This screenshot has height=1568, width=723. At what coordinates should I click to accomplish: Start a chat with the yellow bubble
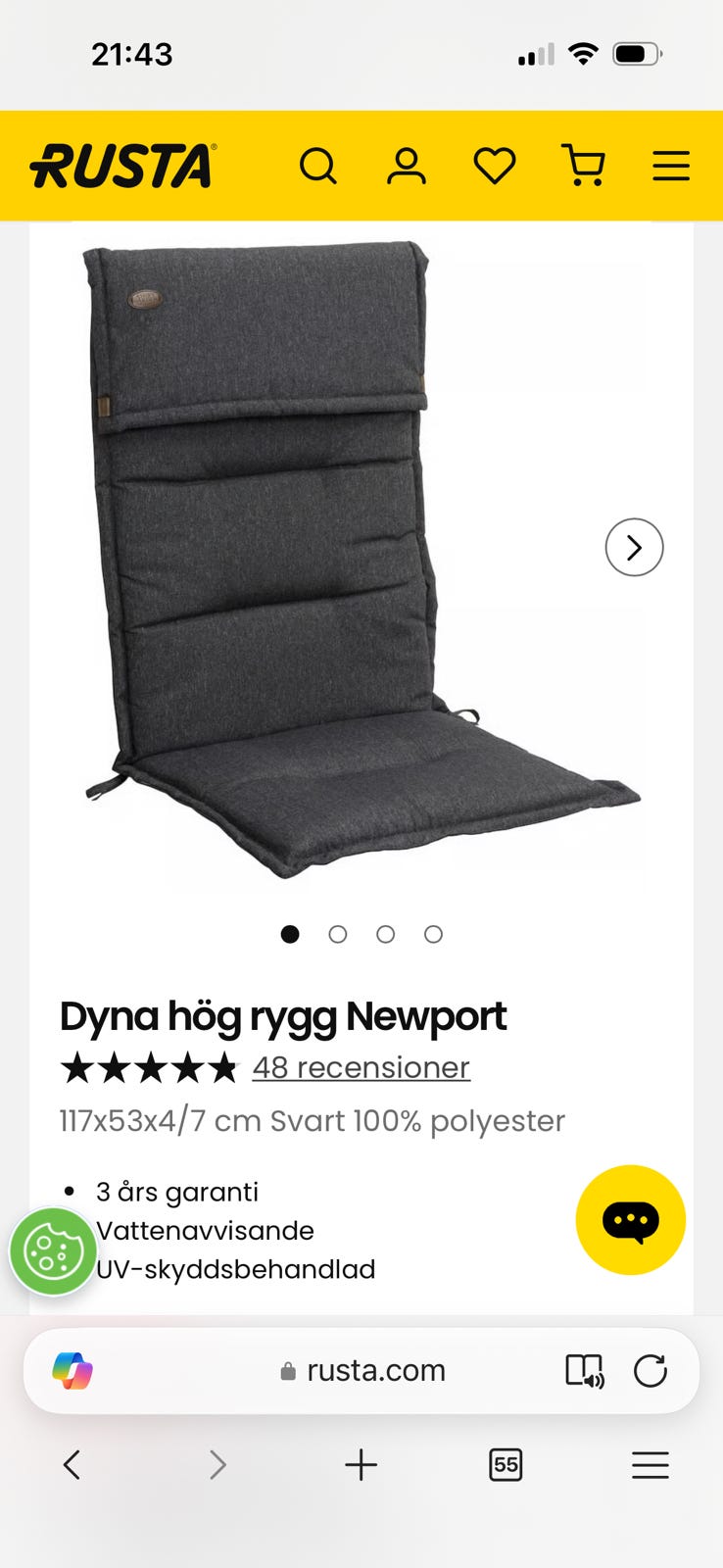point(630,1220)
